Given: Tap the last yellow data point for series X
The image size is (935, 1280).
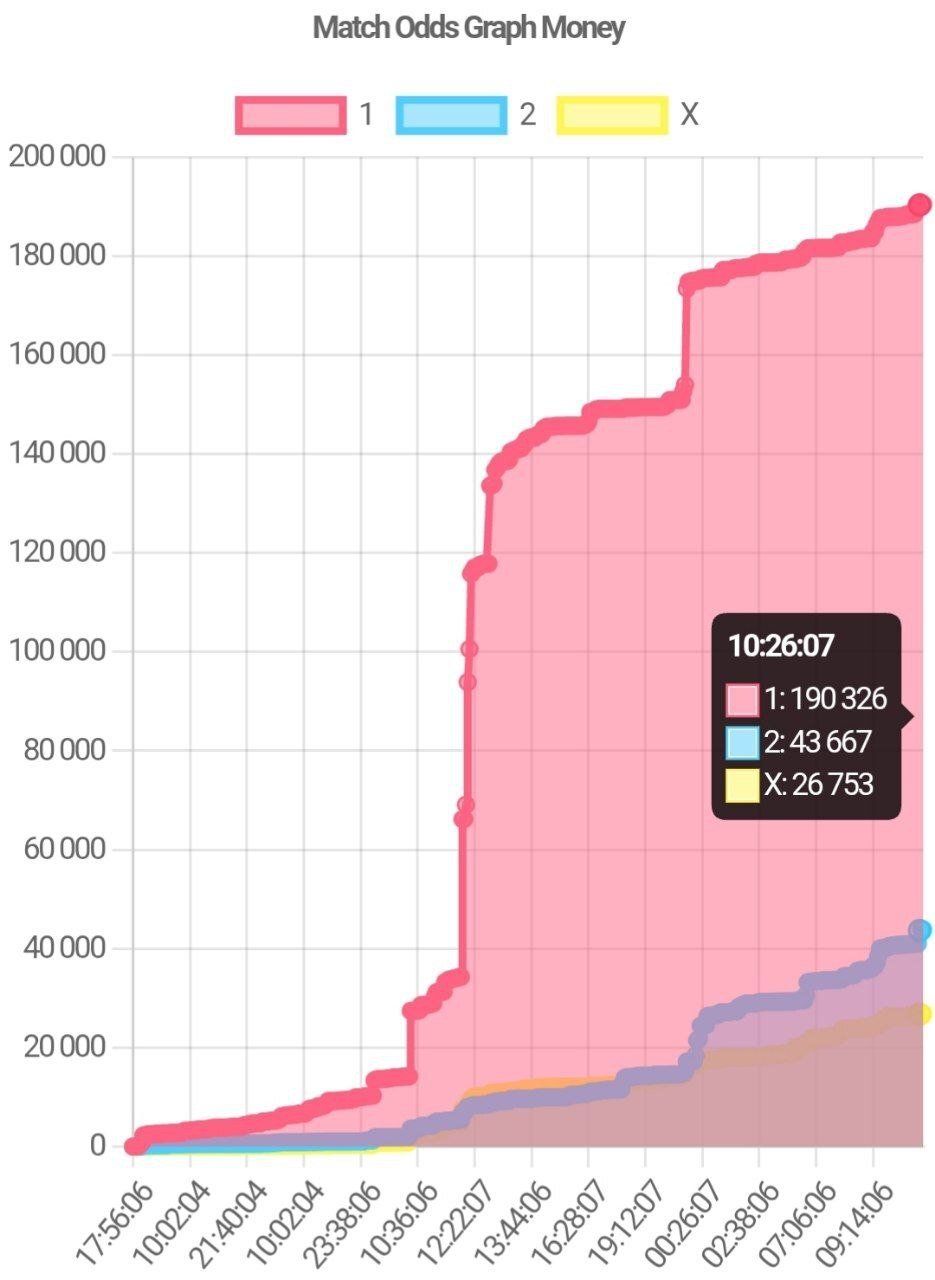Looking at the screenshot, I should pos(920,1014).
